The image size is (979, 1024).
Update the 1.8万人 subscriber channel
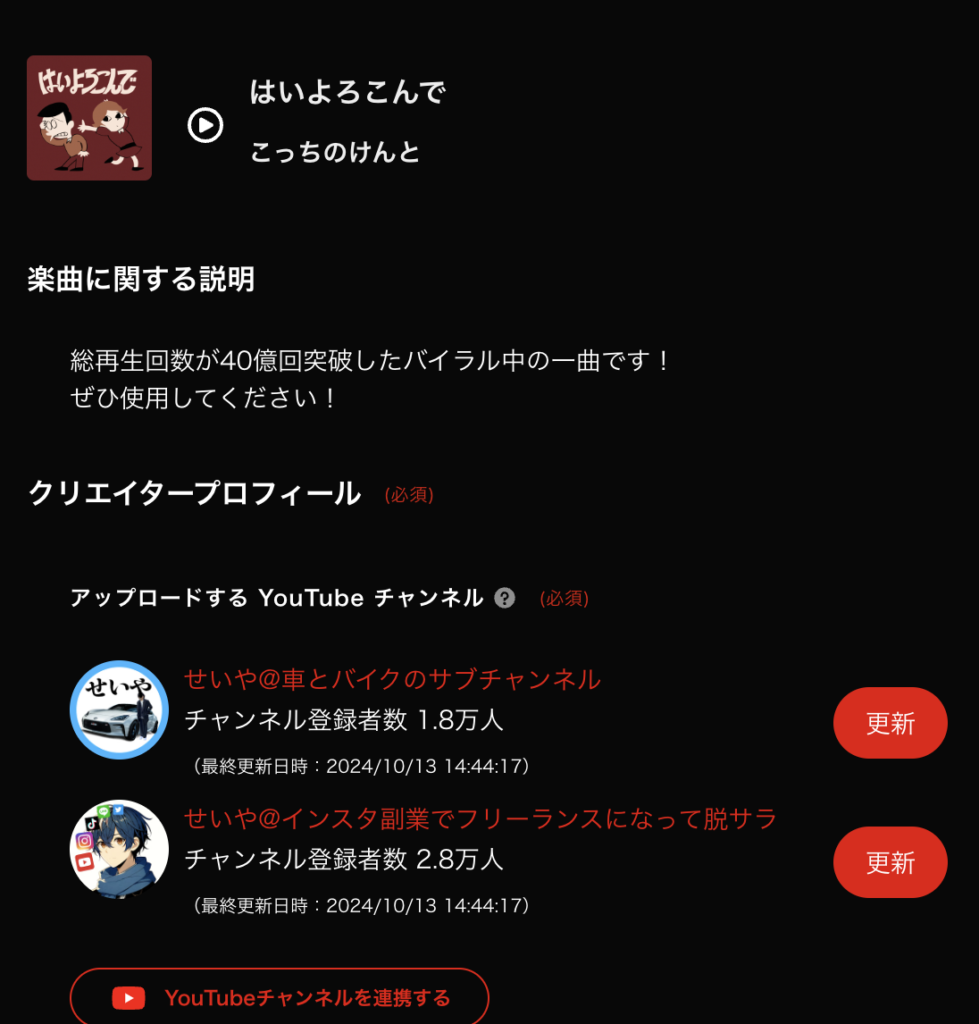(889, 723)
